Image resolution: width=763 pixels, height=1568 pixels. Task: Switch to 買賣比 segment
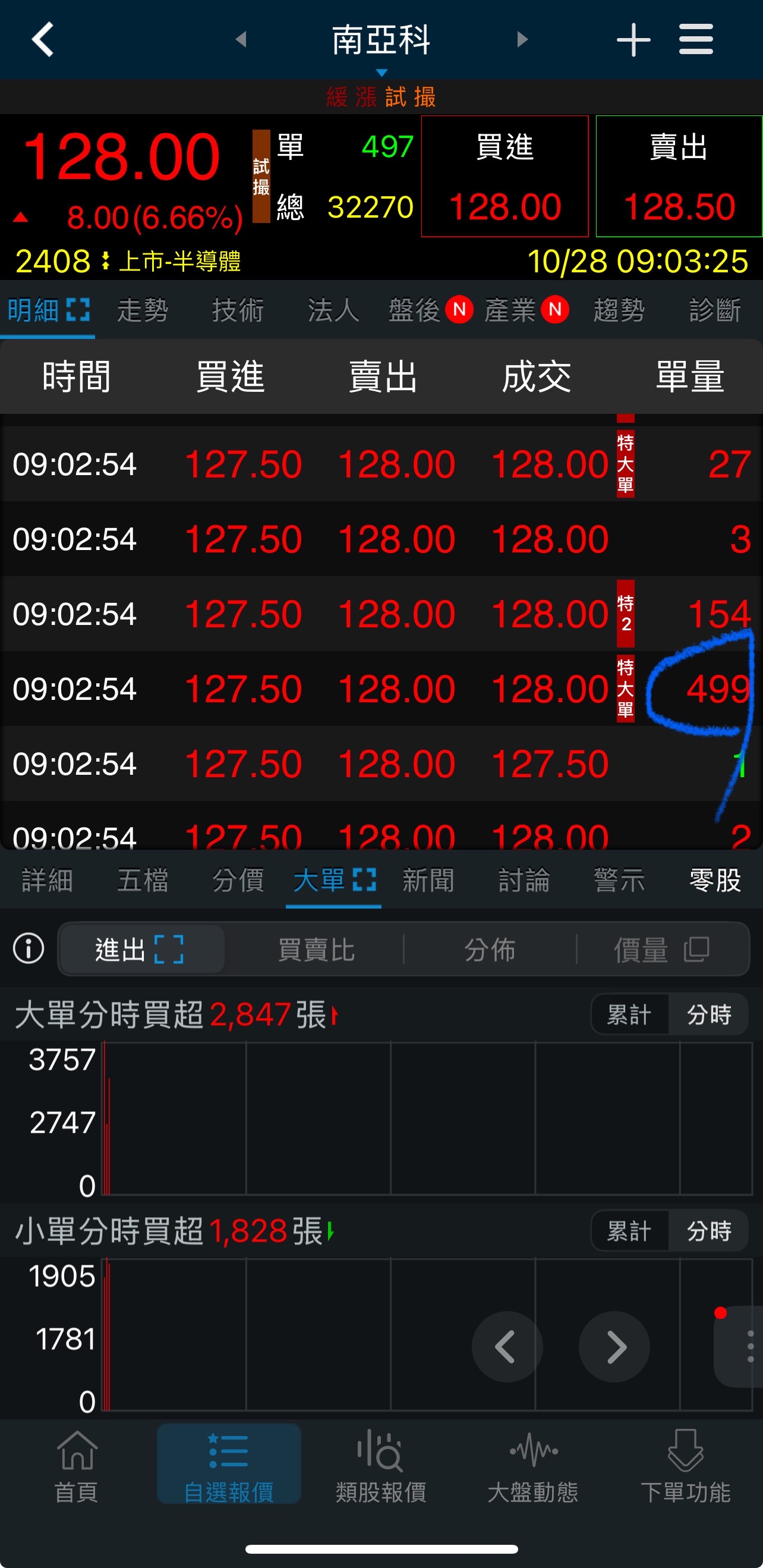click(x=316, y=950)
